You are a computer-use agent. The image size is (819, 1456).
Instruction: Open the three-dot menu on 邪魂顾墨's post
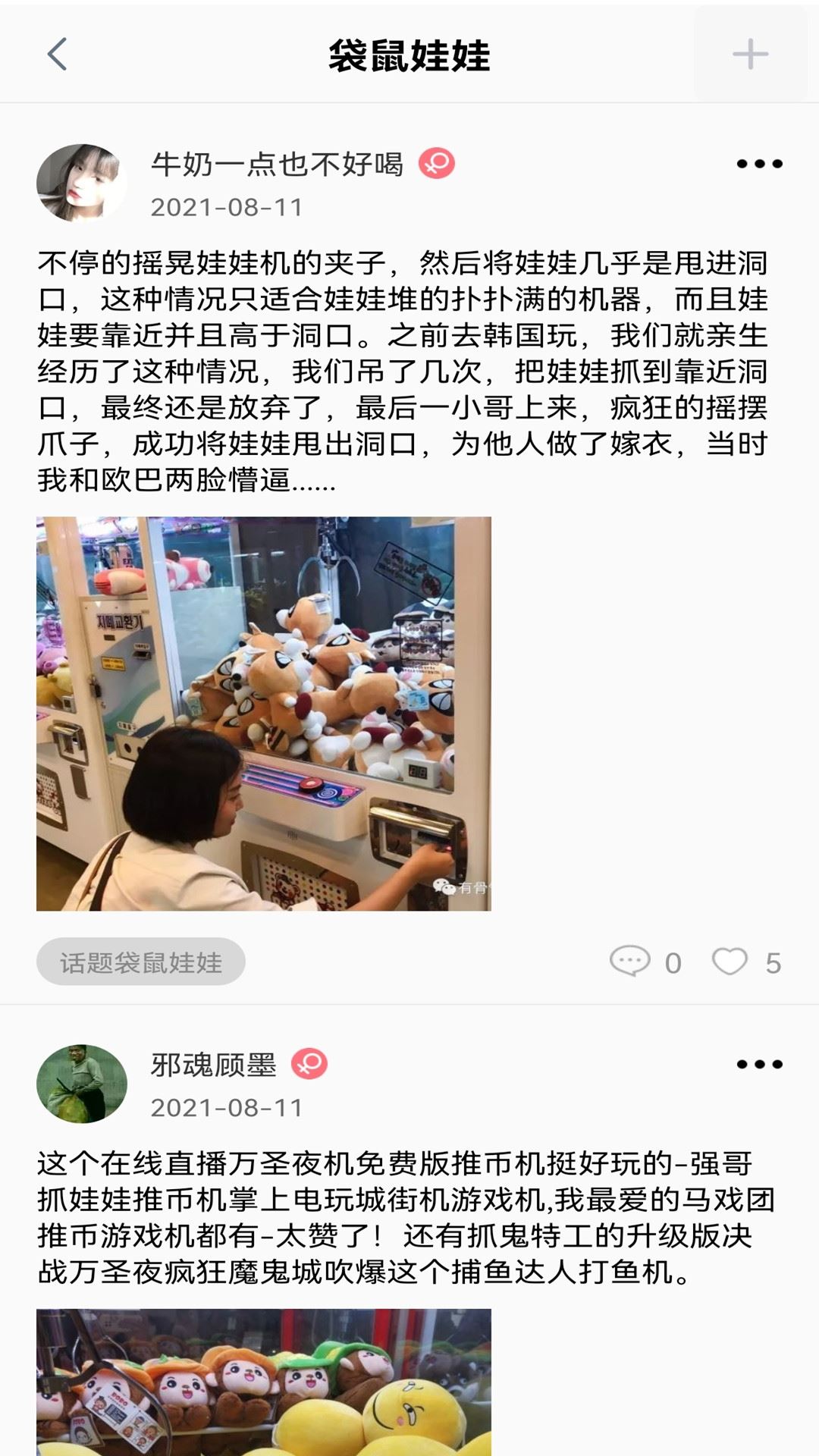(x=759, y=1065)
